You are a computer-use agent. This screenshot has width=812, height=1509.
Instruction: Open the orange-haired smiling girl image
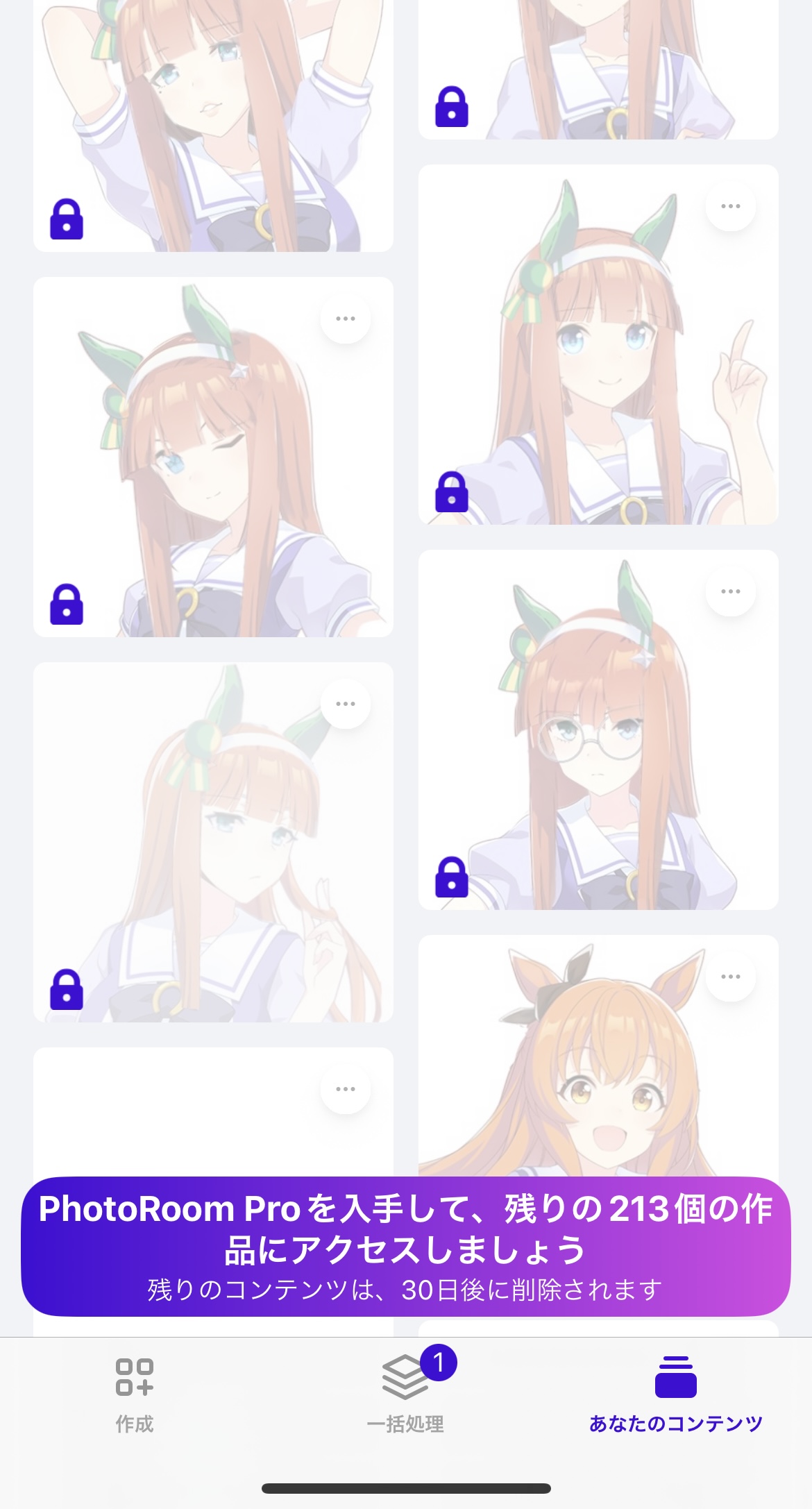tap(598, 1055)
